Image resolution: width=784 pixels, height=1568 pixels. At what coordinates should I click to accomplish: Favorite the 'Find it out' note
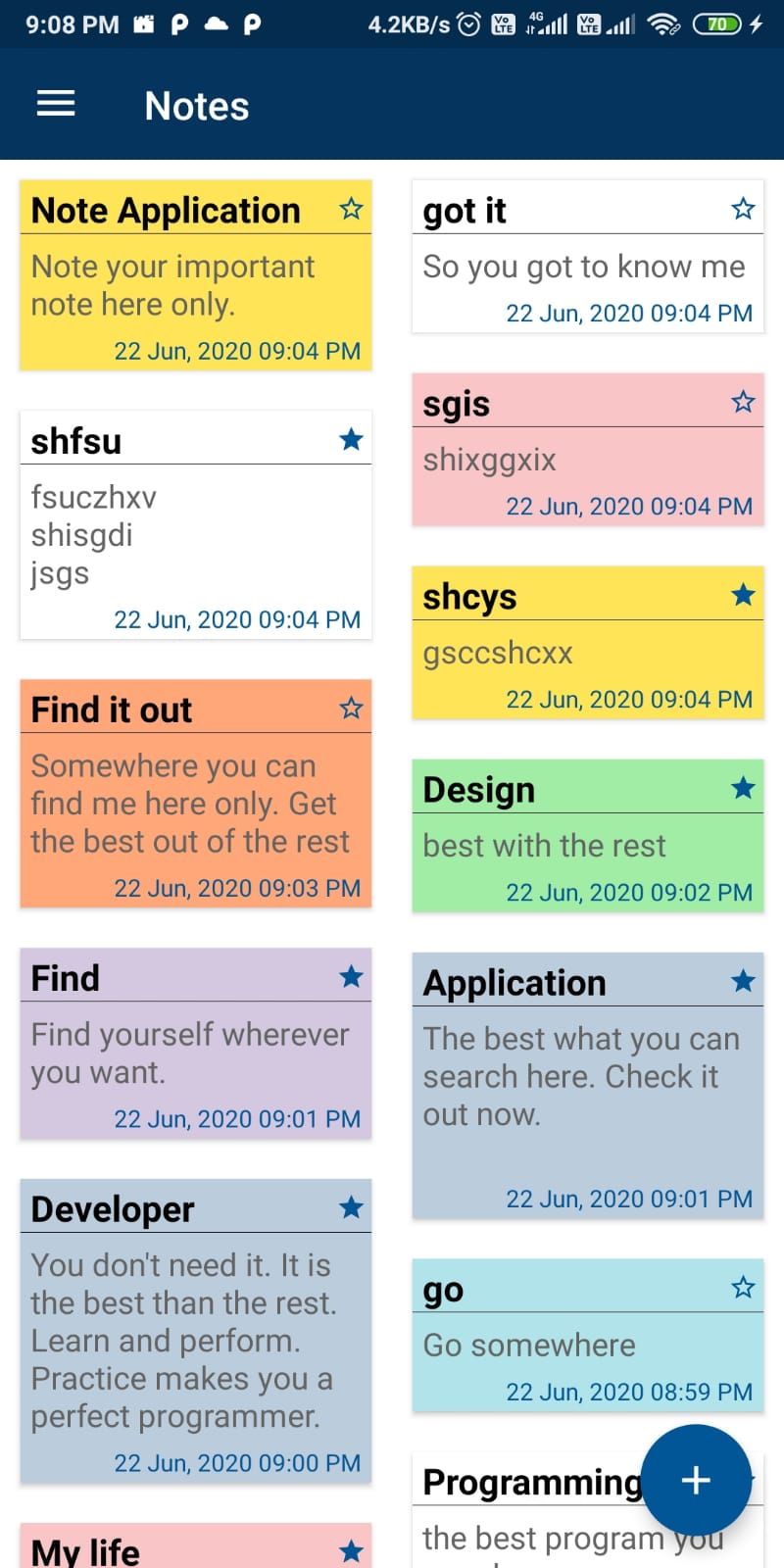coord(351,709)
